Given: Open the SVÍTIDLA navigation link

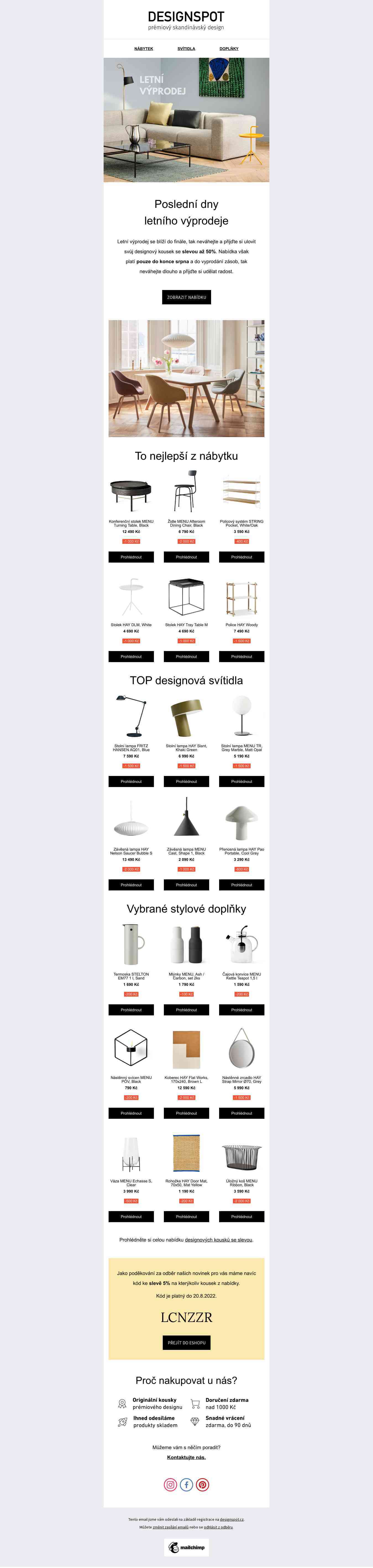Looking at the screenshot, I should [x=186, y=49].
